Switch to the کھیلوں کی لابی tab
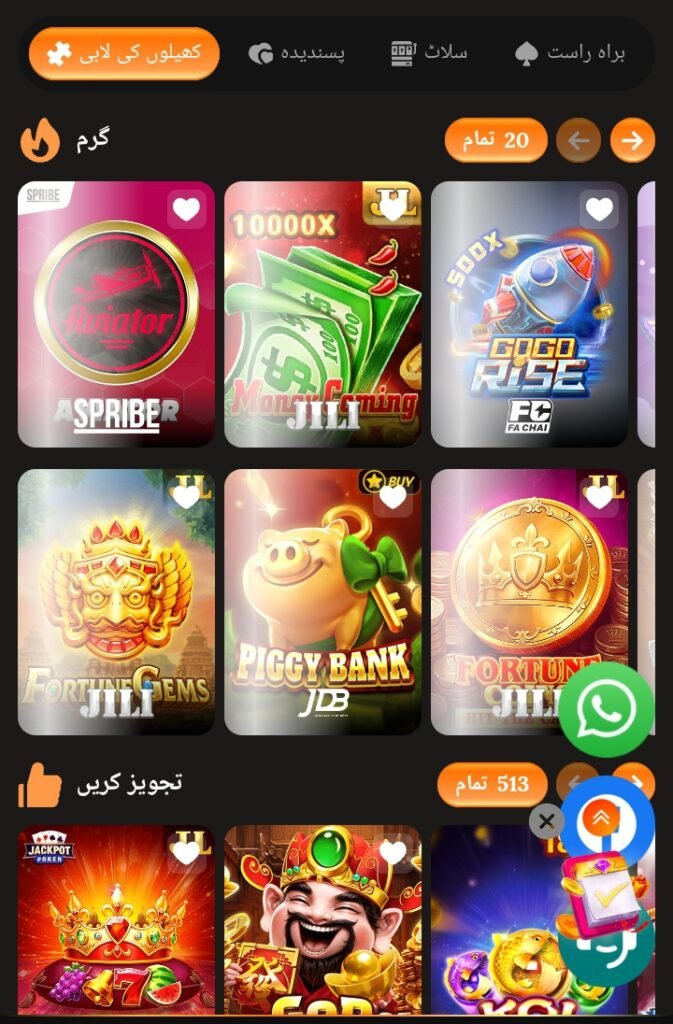 [124, 53]
